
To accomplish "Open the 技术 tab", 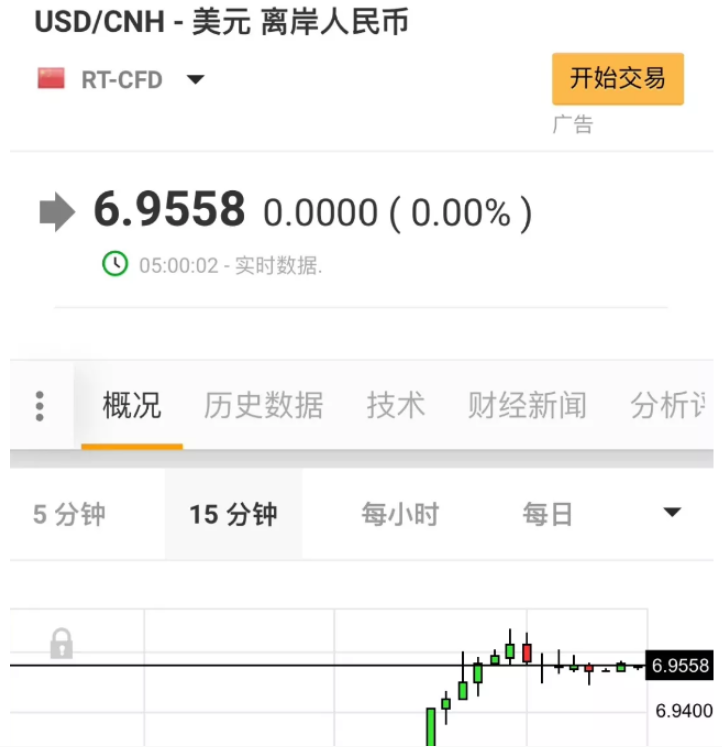I will [x=395, y=406].
